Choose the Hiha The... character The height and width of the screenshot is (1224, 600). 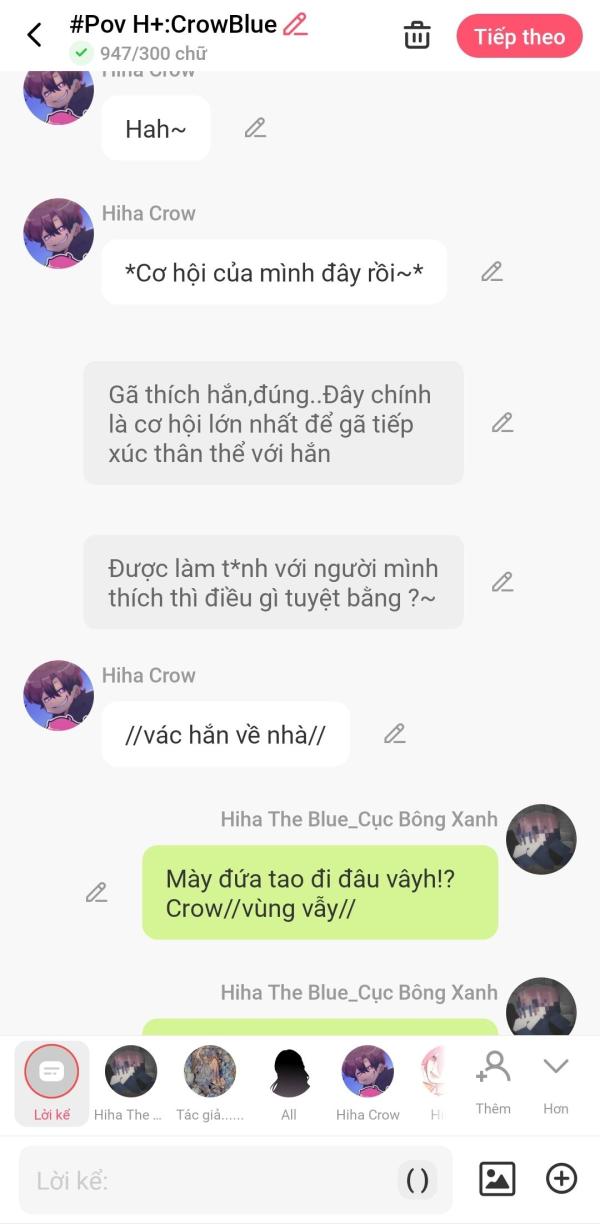[x=130, y=1082]
